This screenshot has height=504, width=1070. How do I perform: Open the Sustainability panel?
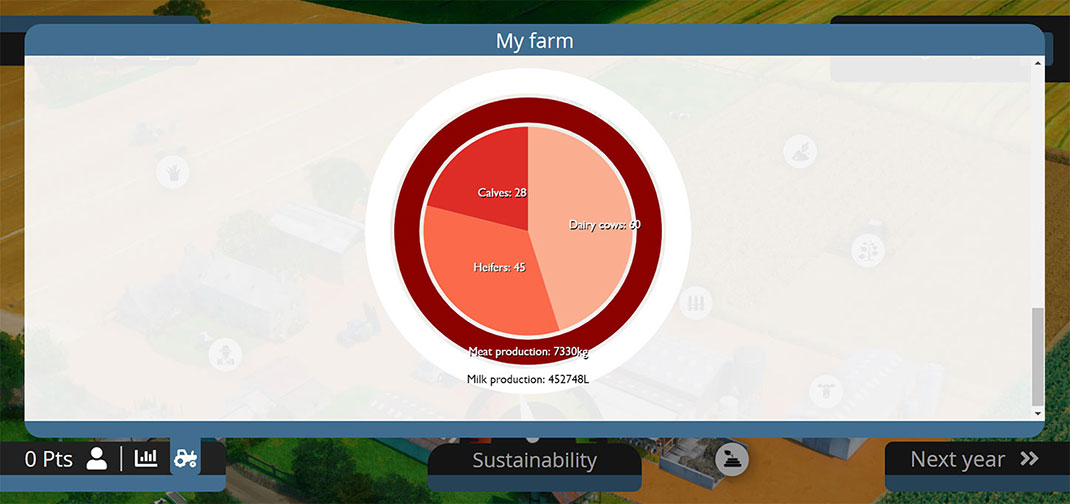click(534, 461)
